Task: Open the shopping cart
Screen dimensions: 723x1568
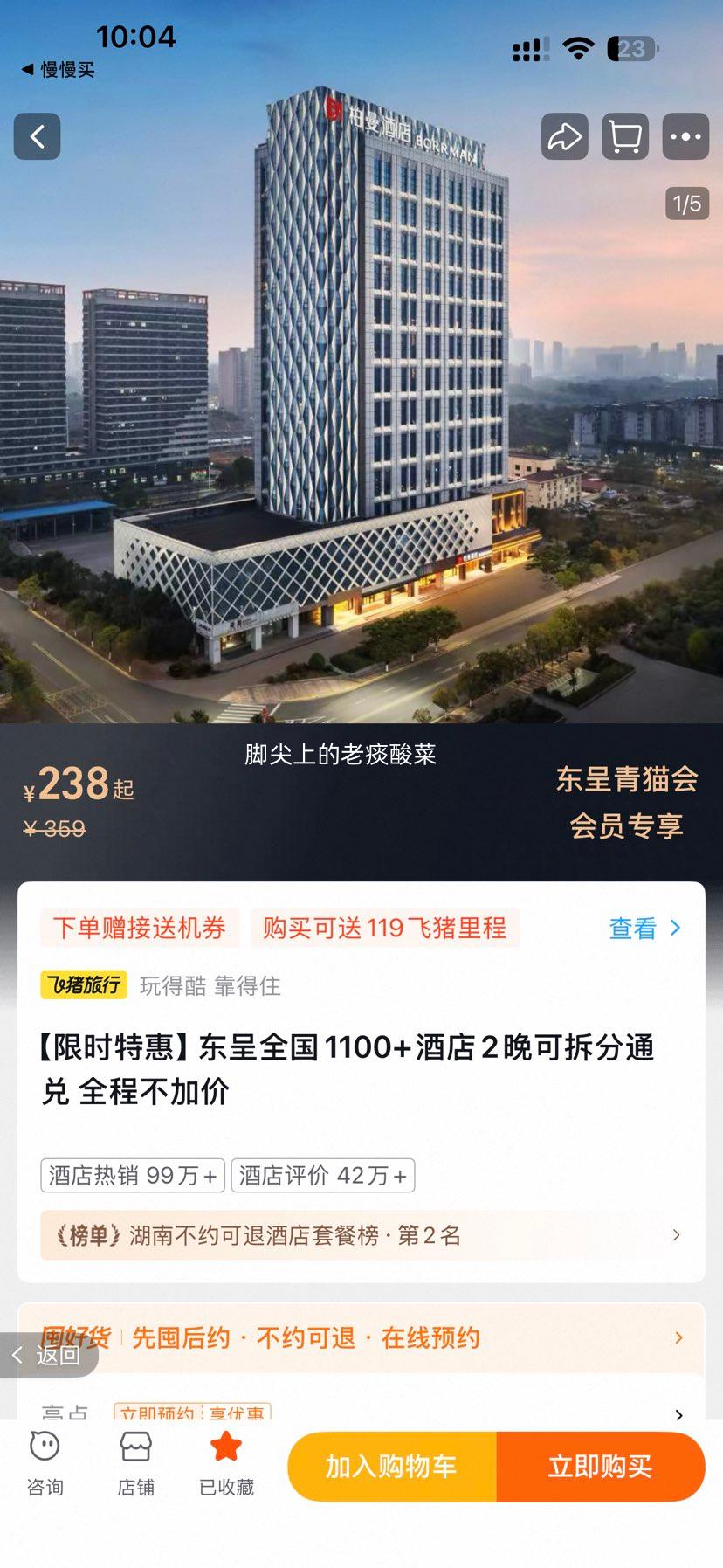Action: [x=625, y=136]
